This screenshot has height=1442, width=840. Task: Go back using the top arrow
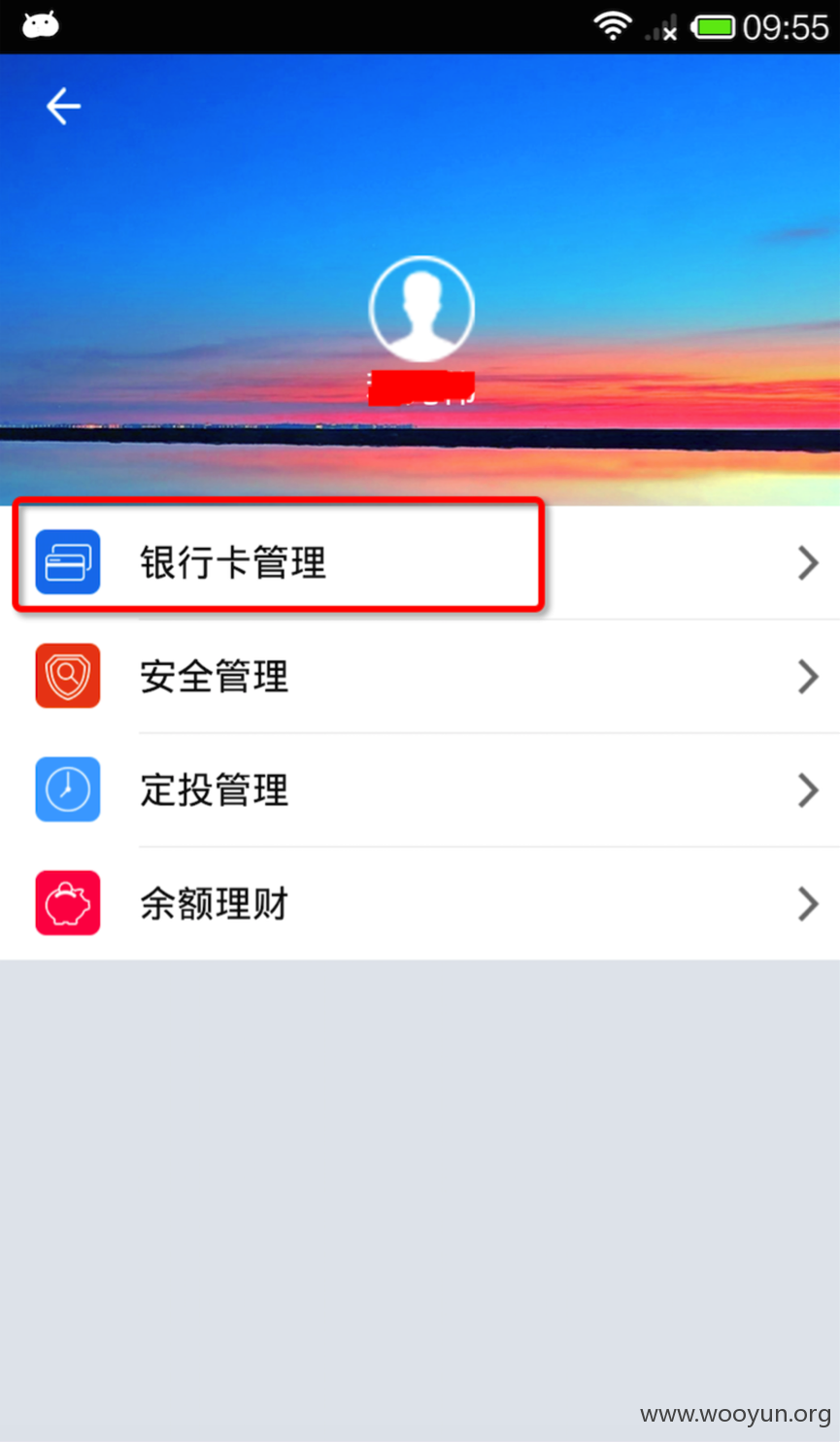[x=63, y=106]
